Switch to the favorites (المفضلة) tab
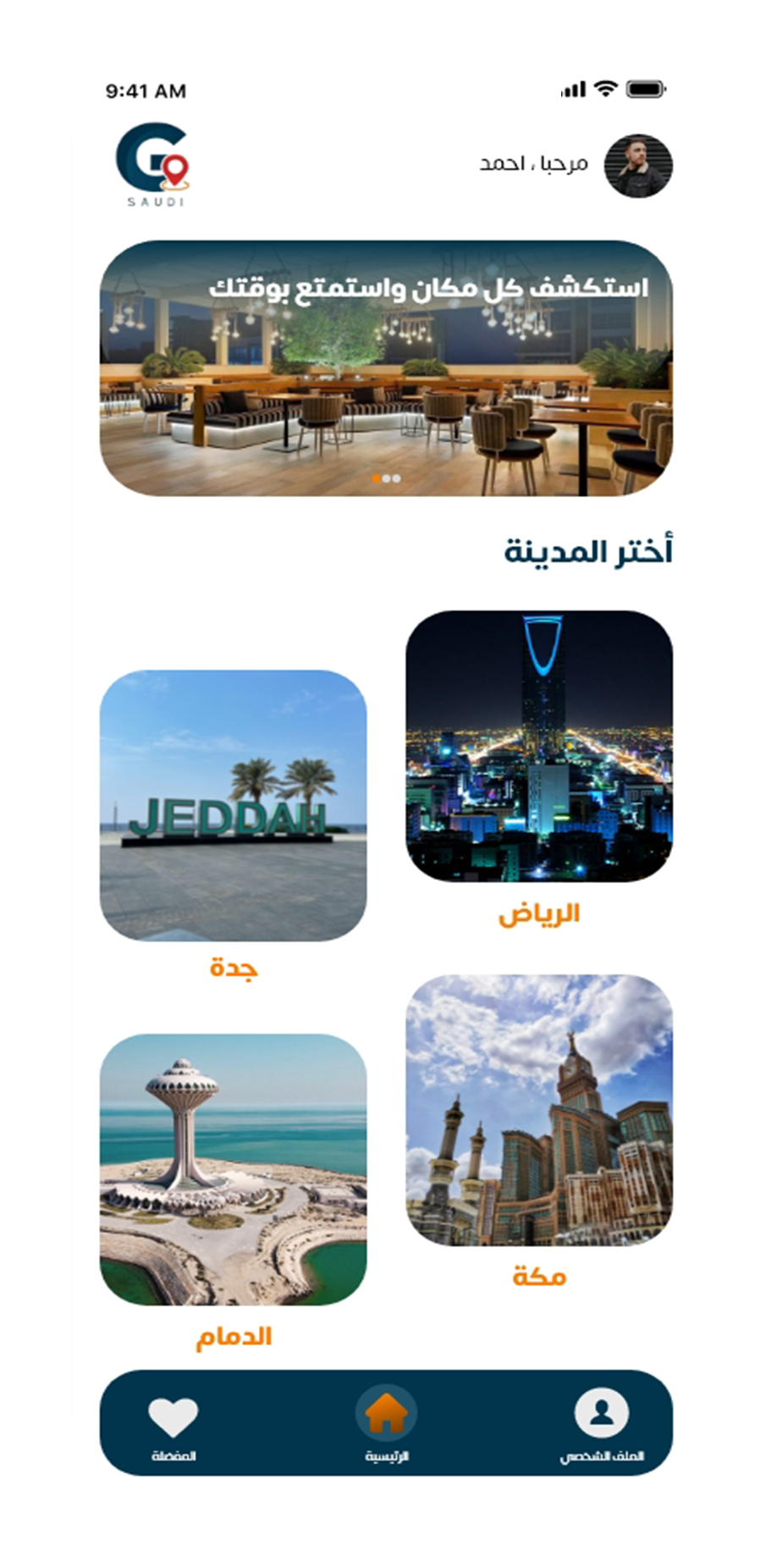This screenshot has height=1568, width=777. coord(174,1426)
